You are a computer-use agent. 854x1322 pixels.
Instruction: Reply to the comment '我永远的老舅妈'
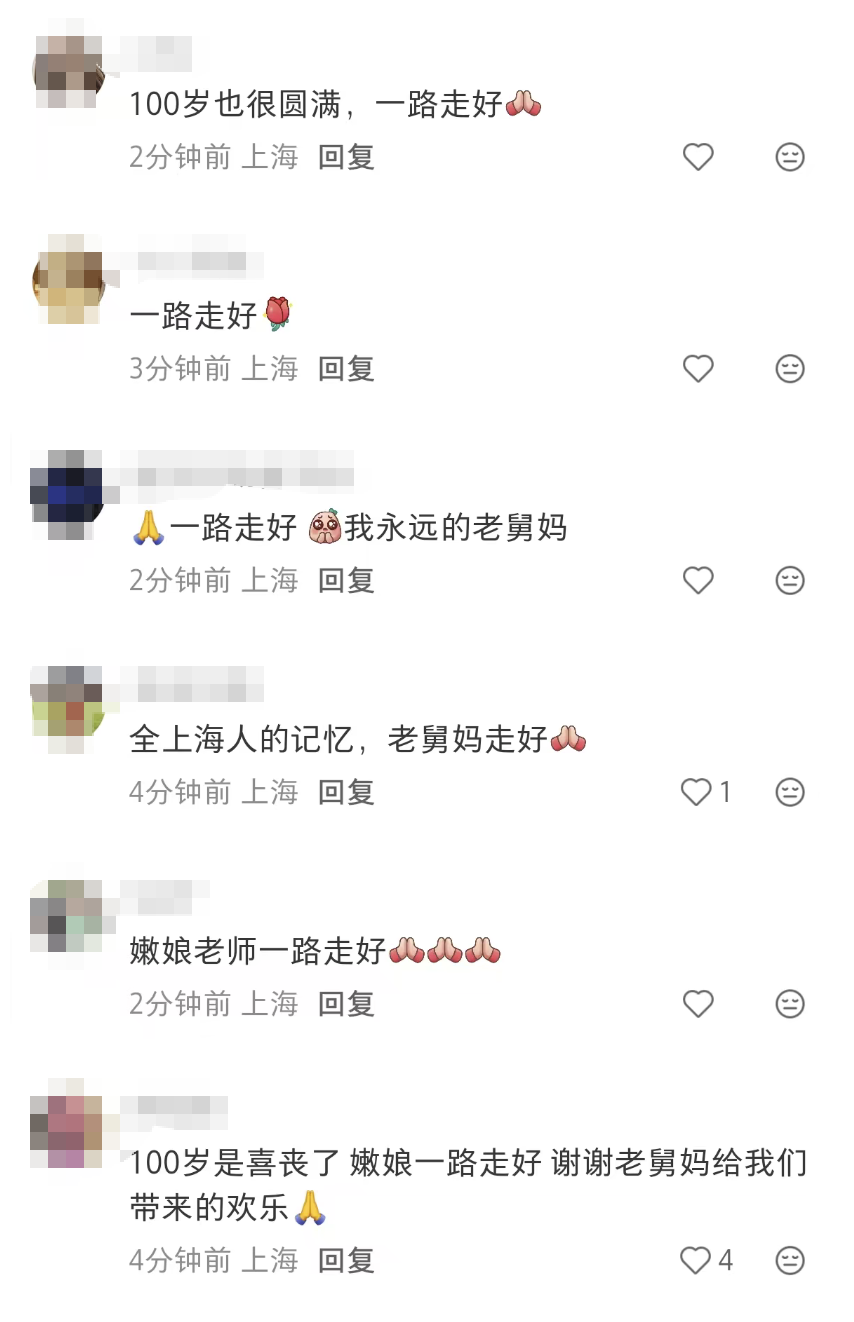click(346, 580)
